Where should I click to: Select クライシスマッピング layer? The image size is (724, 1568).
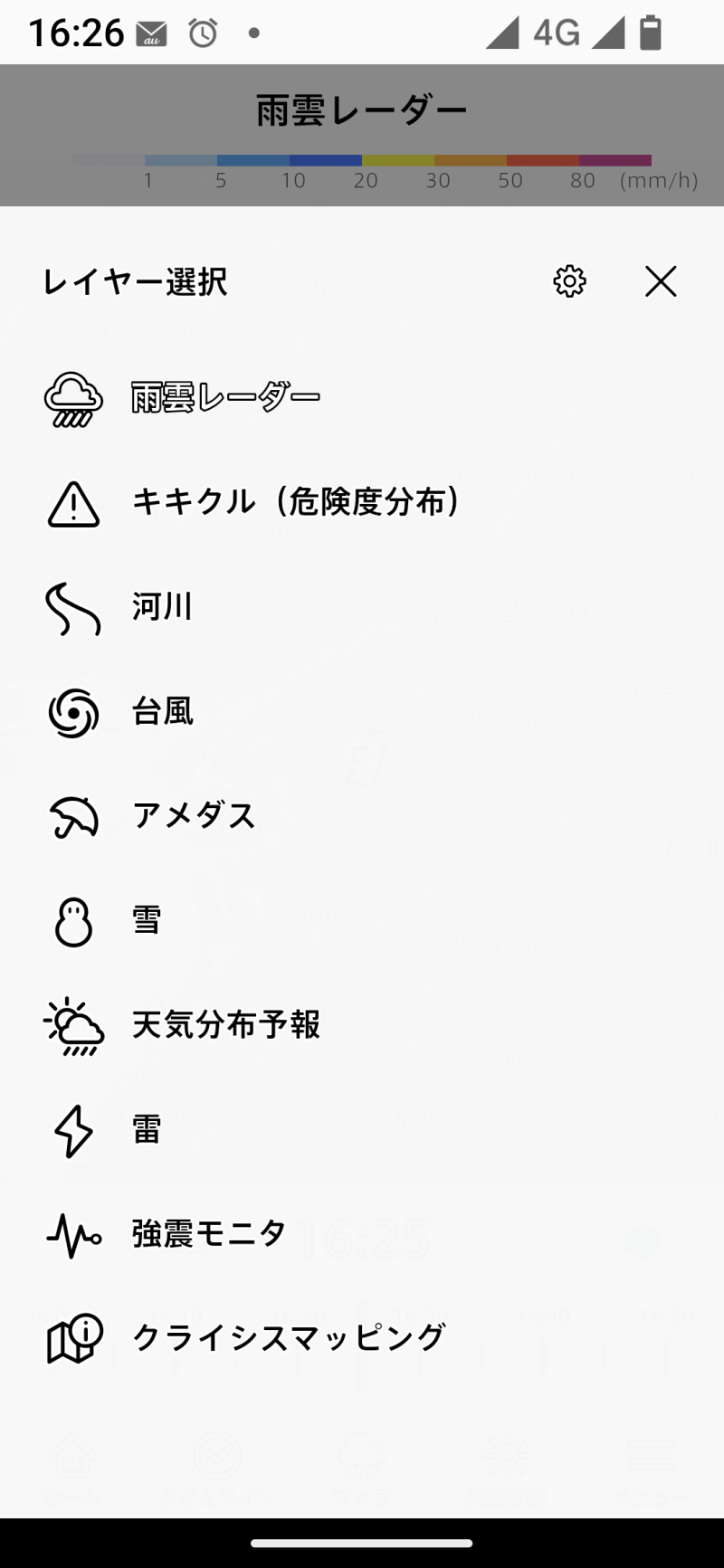[x=288, y=1338]
